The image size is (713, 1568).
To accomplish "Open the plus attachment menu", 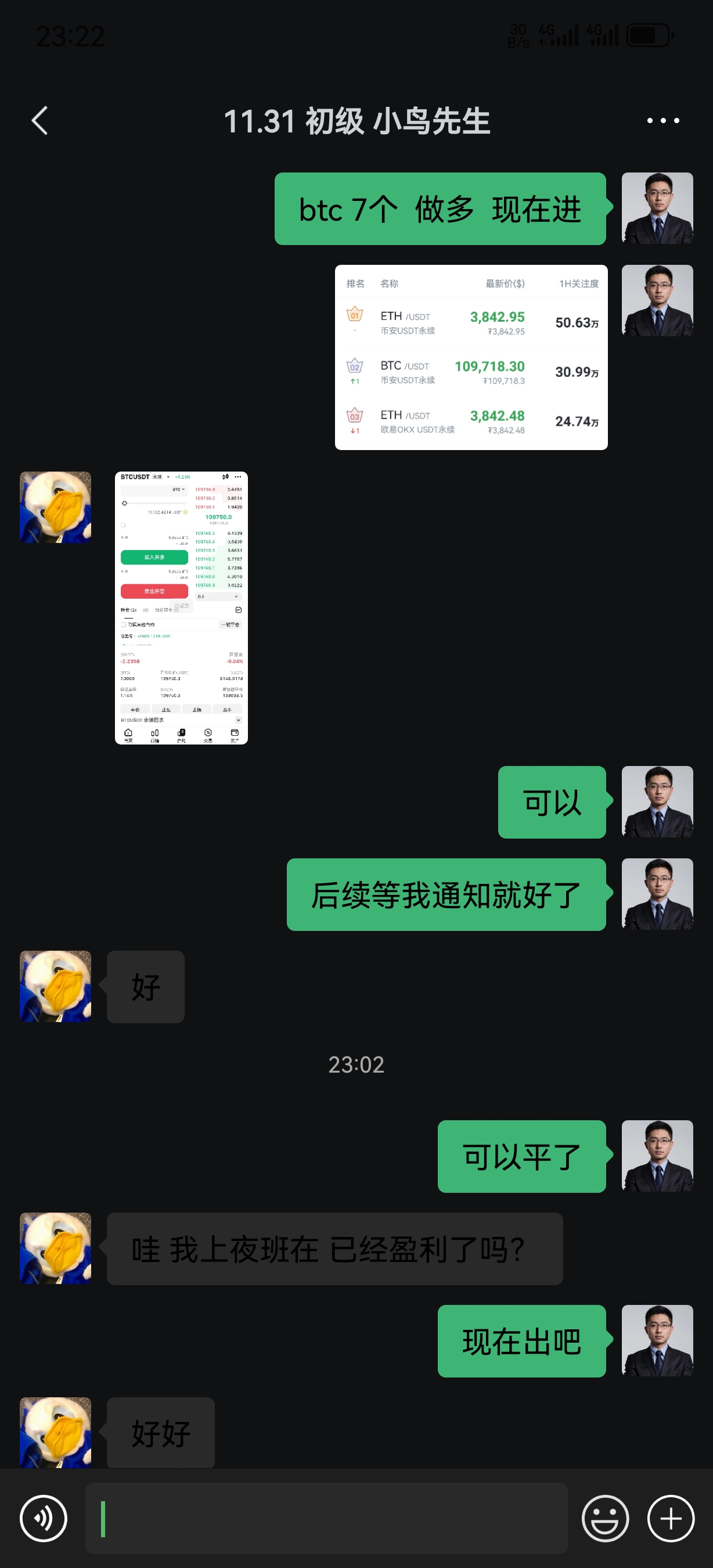I will (x=671, y=1518).
